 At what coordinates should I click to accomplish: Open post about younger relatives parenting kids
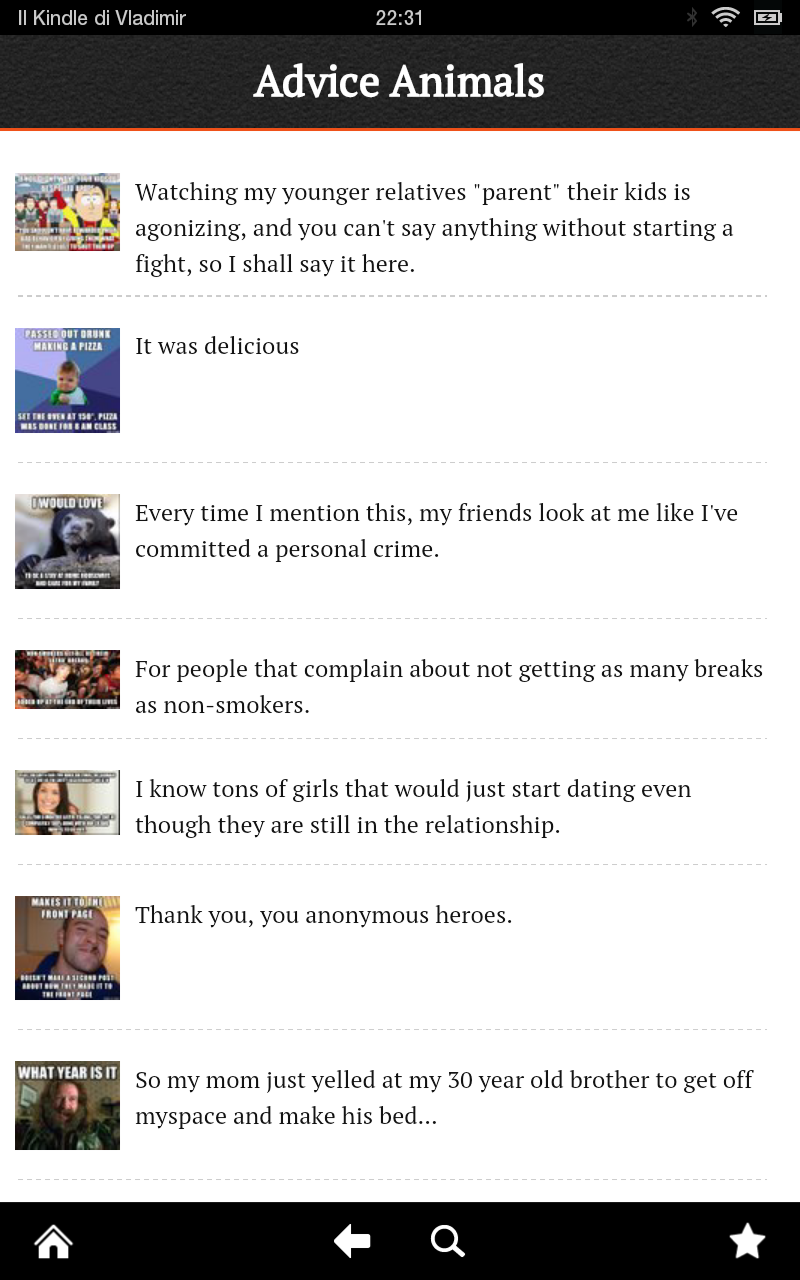[x=434, y=228]
